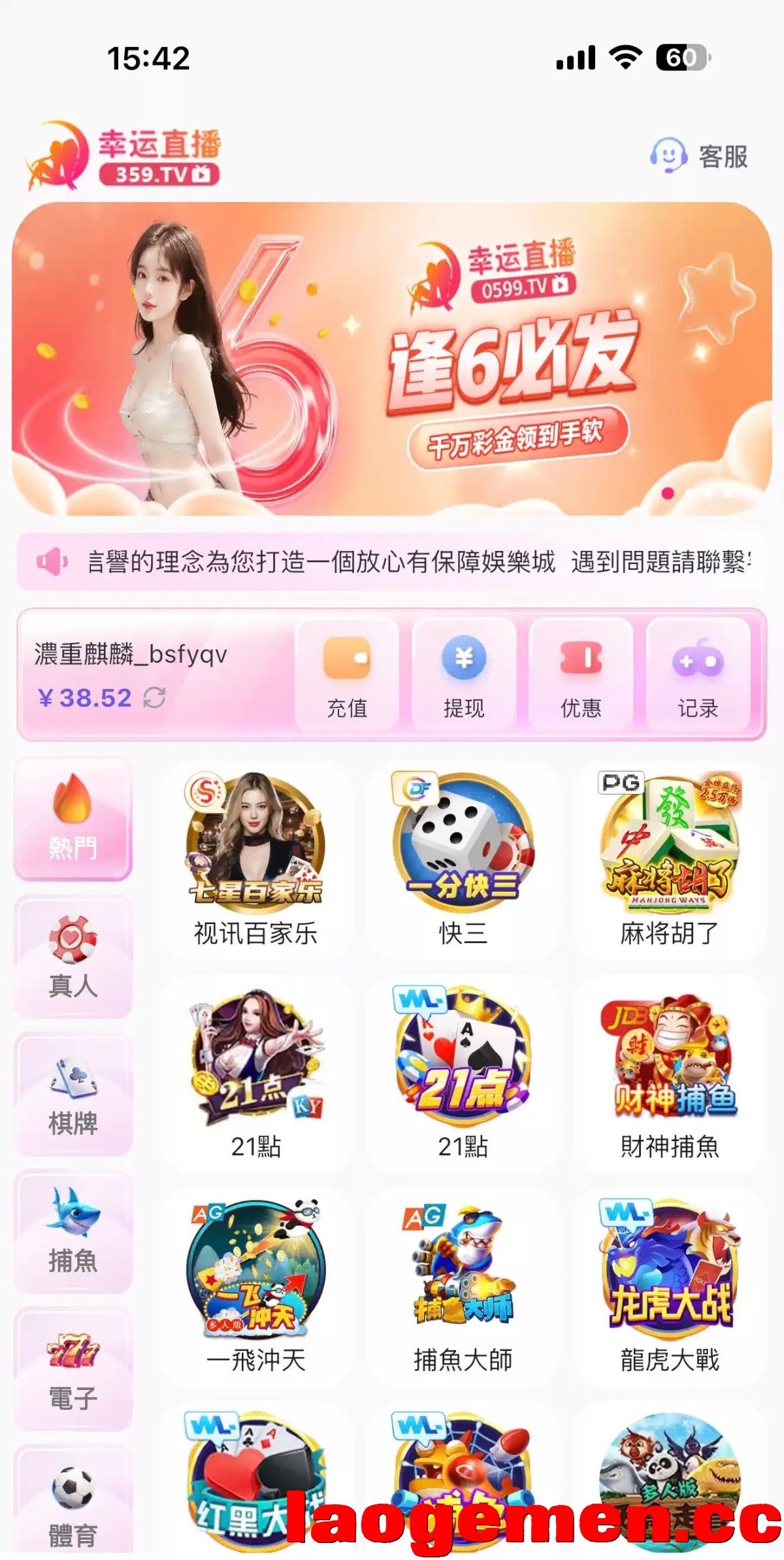This screenshot has width=784, height=1560.
Task: Open 提现 withdrawal
Action: tap(464, 674)
